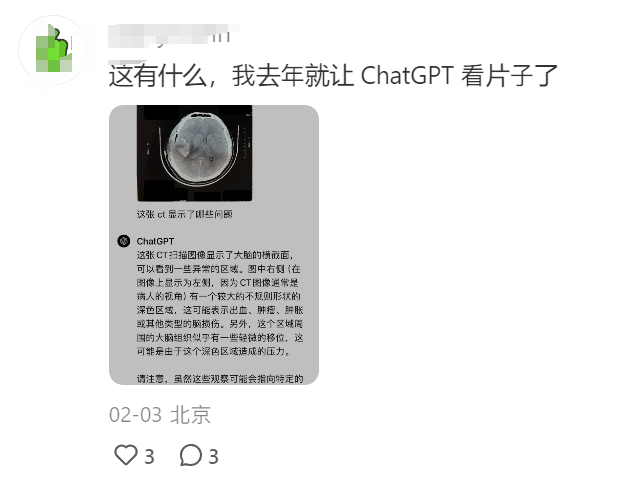
Task: Open the commenter's blurred username
Action: click(x=170, y=36)
